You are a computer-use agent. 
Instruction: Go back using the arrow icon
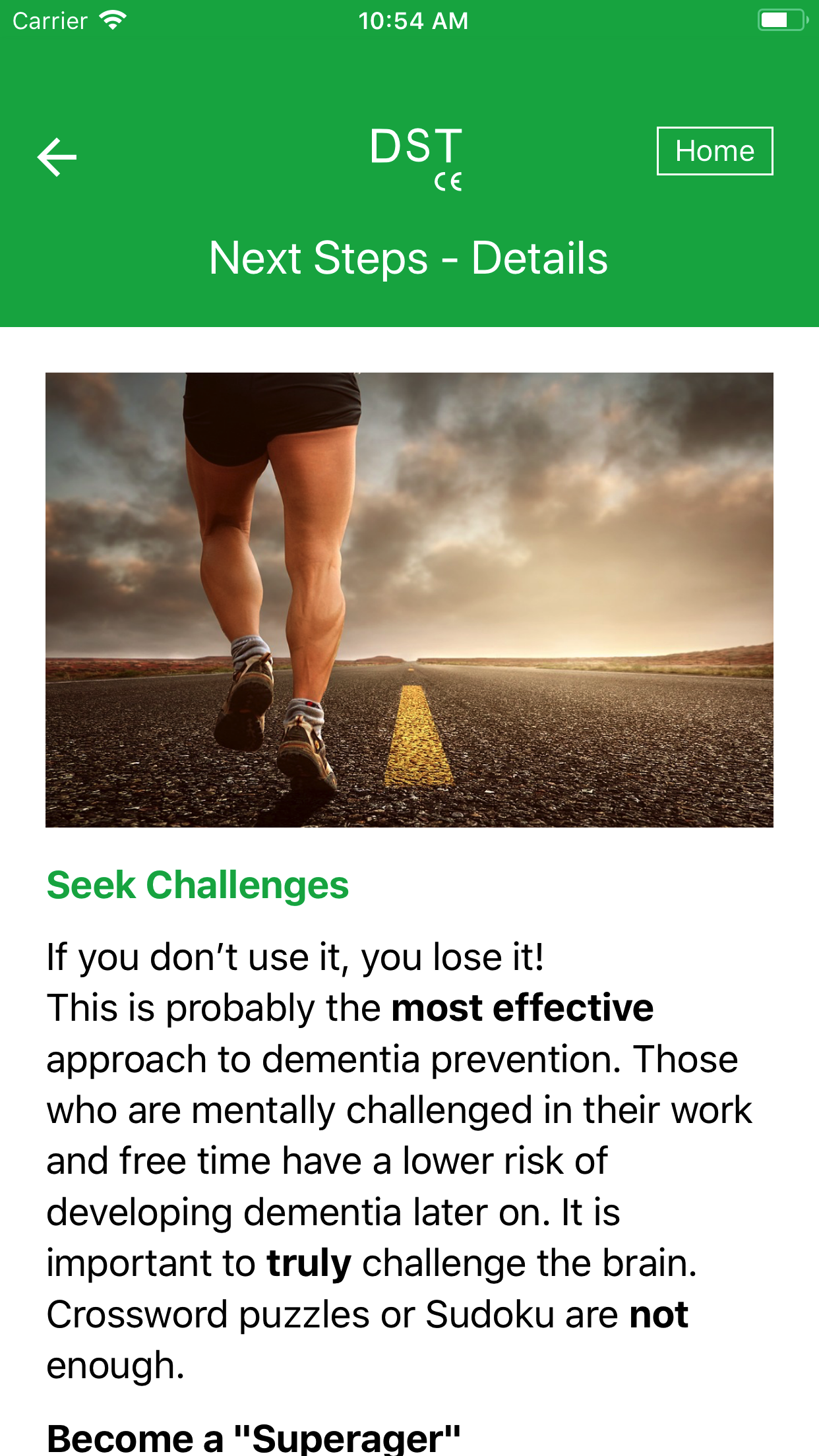click(x=57, y=157)
